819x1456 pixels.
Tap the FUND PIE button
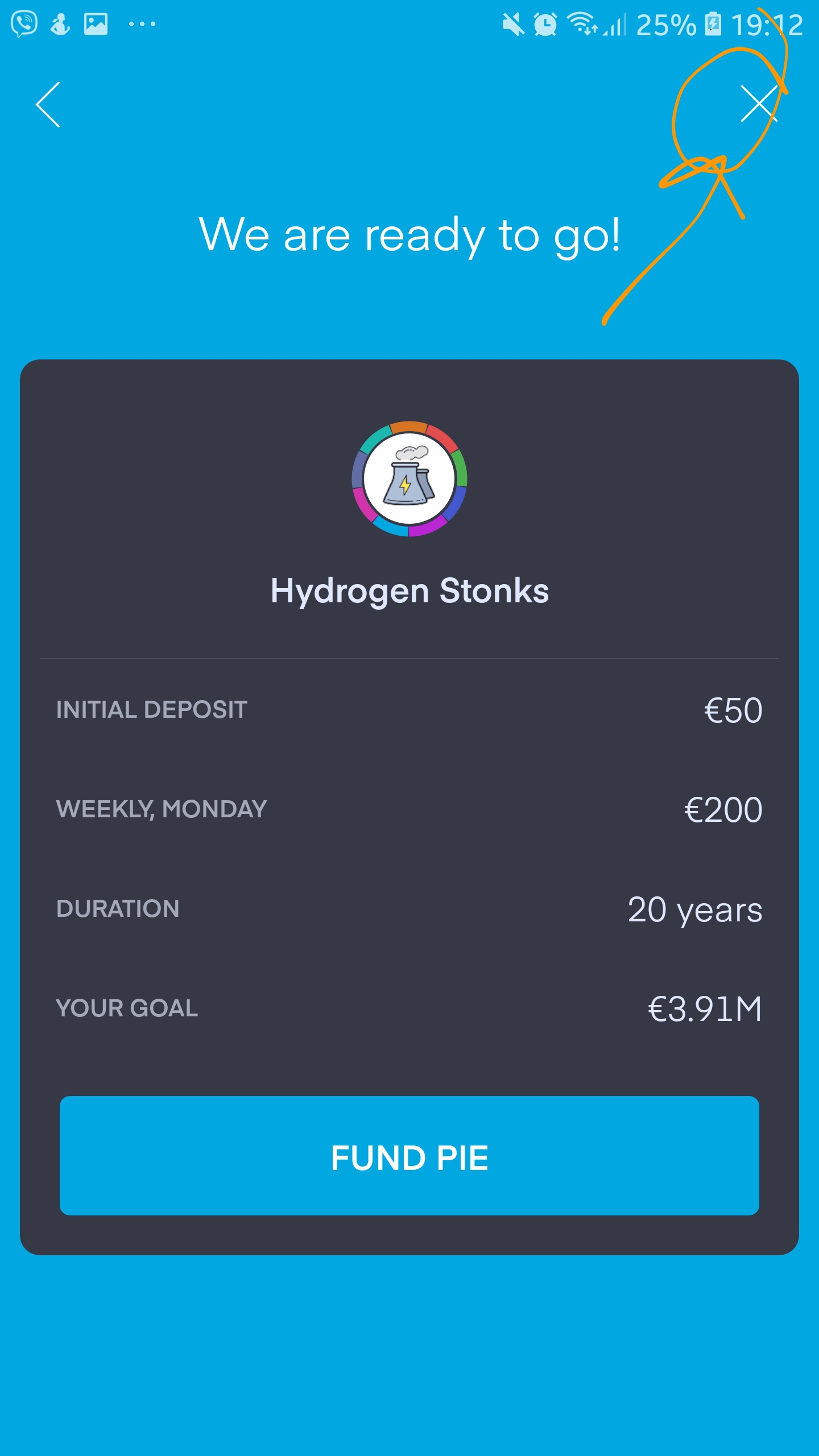tap(409, 1156)
